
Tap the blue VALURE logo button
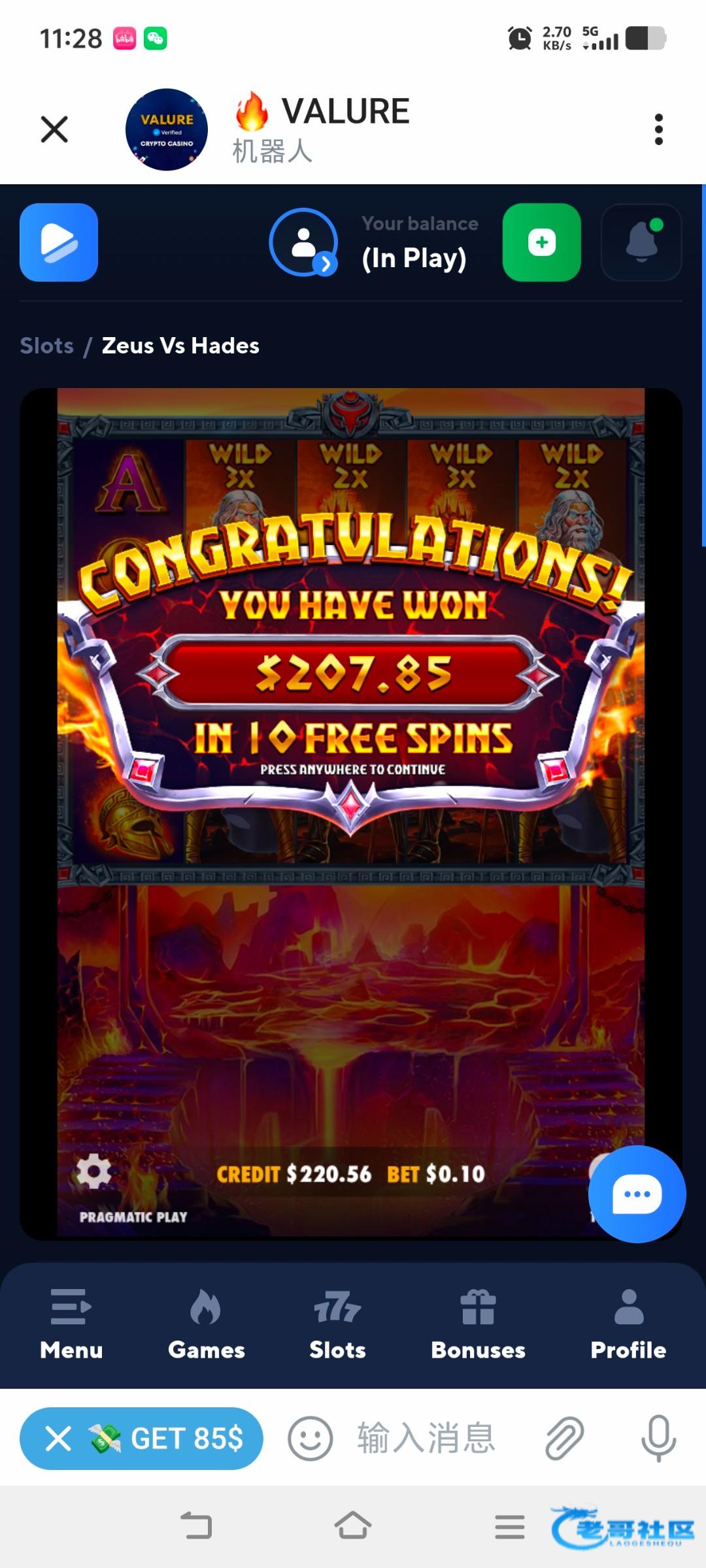[59, 242]
